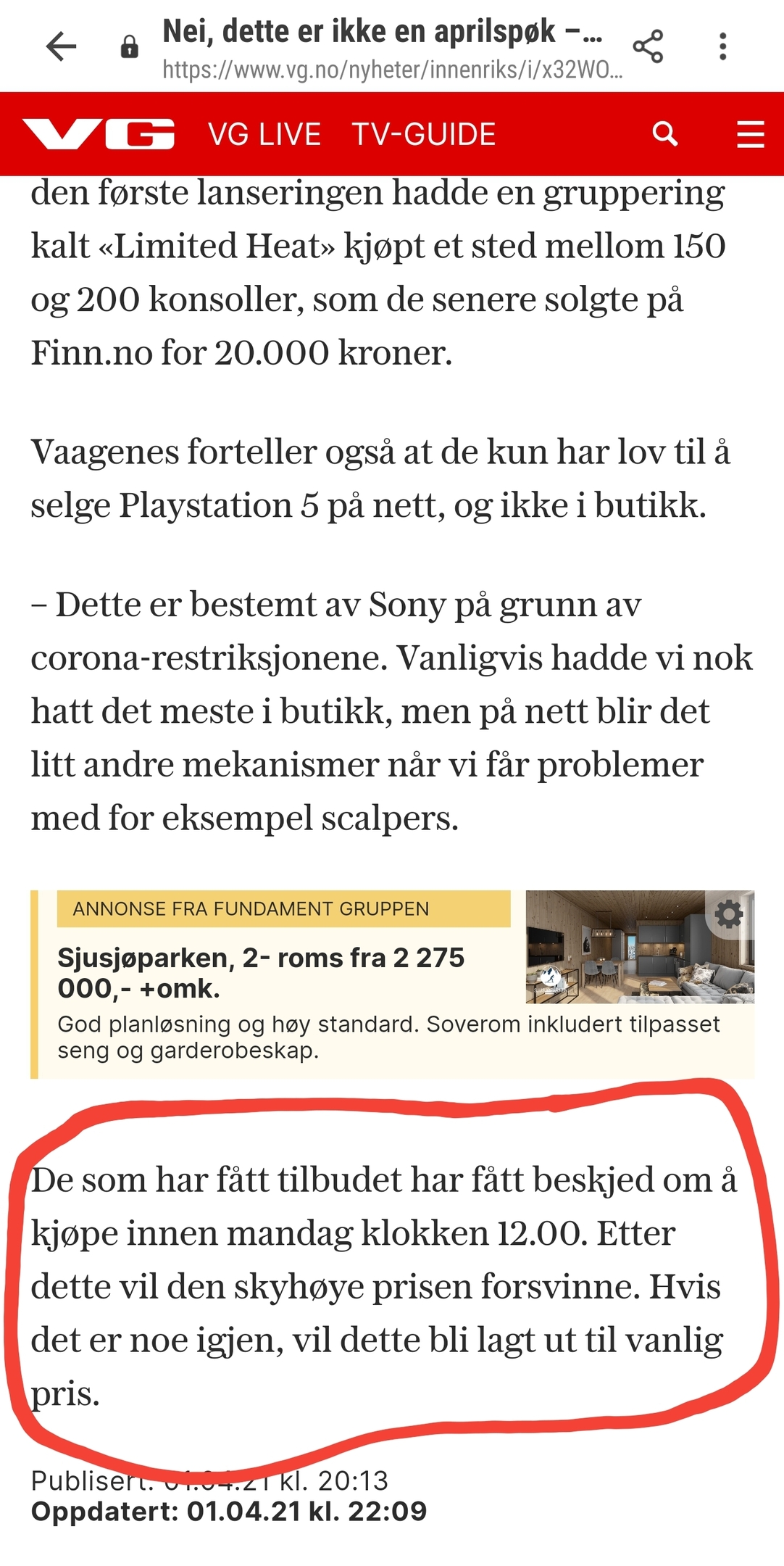
Task: Open VG LIVE
Action: point(264,135)
